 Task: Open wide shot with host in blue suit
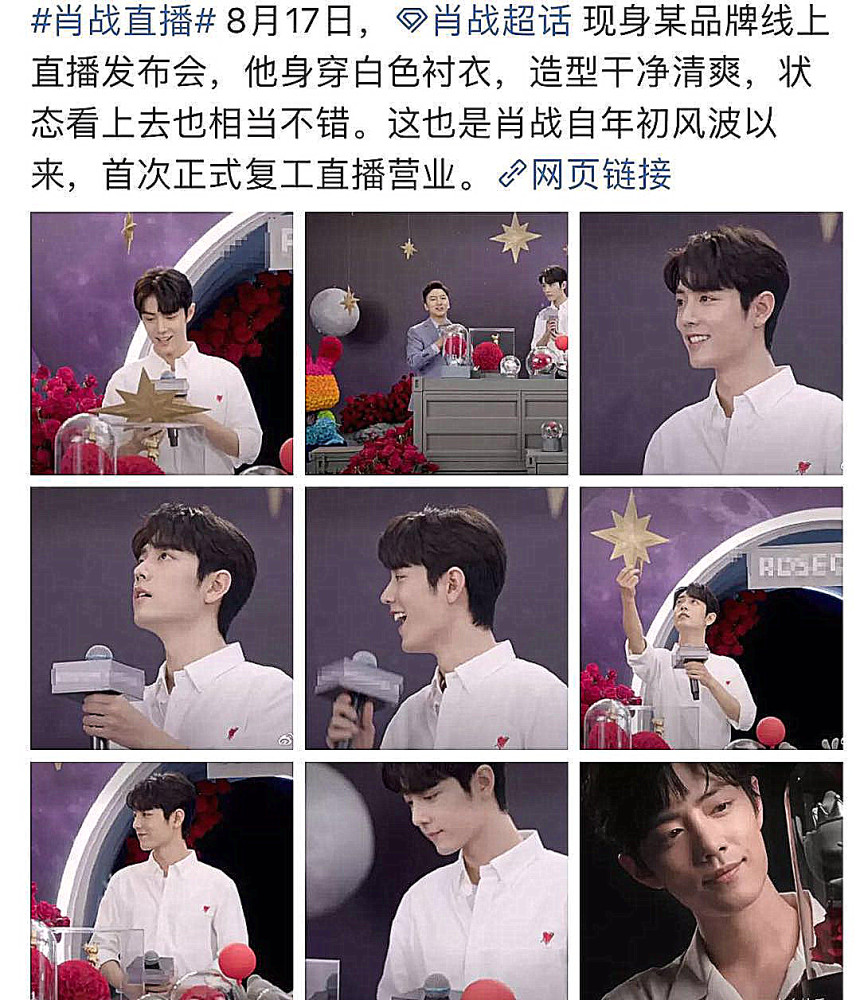coord(436,343)
